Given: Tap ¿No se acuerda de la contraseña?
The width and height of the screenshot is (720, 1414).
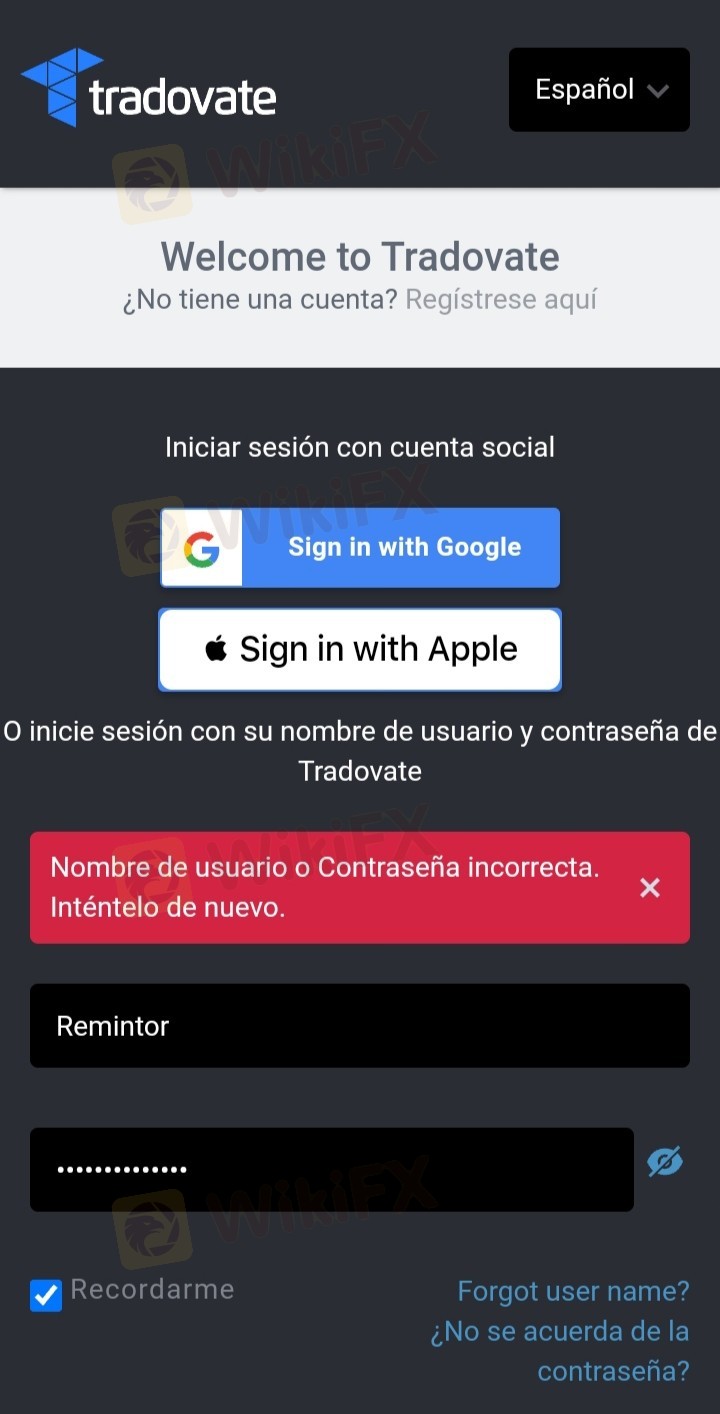Looking at the screenshot, I should (x=560, y=1351).
